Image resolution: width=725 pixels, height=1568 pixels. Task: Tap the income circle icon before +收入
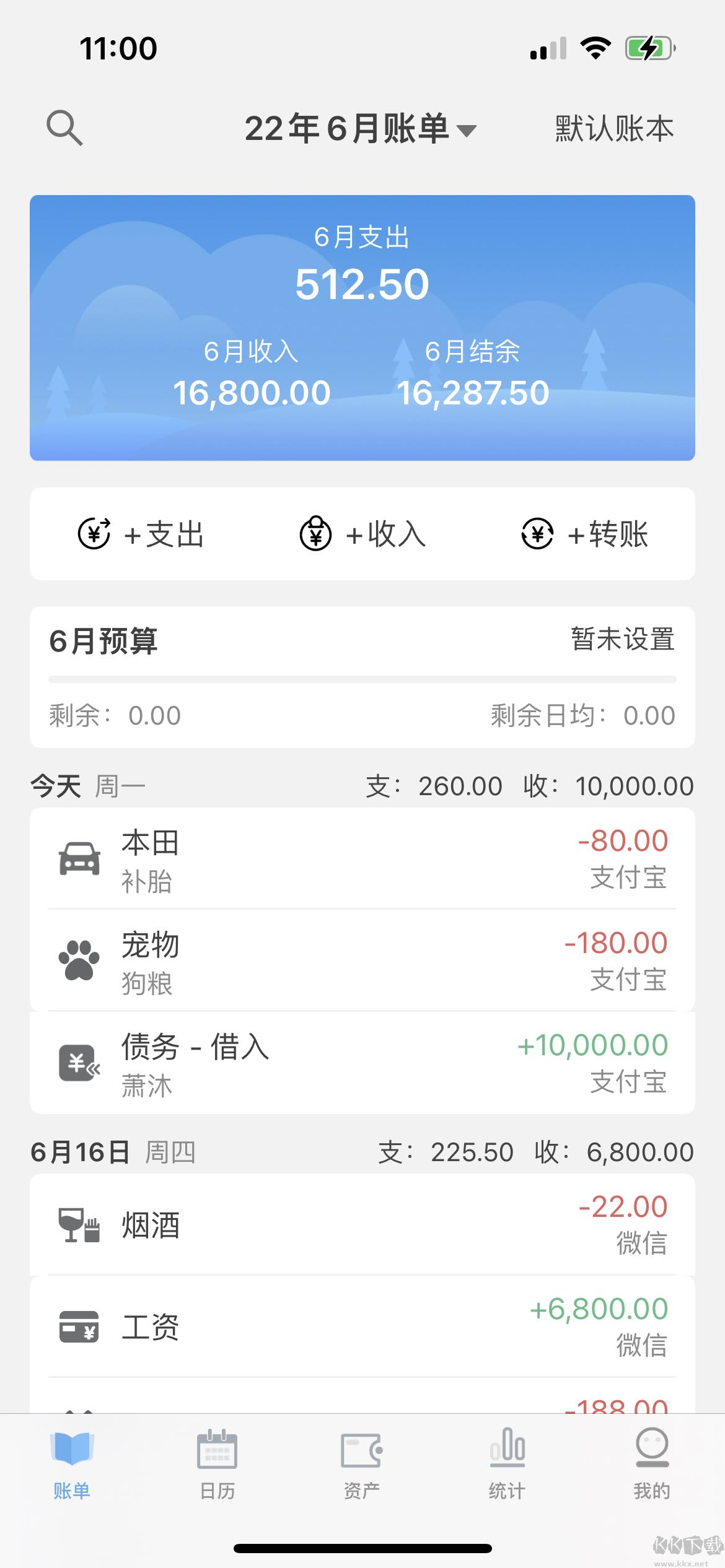(317, 534)
